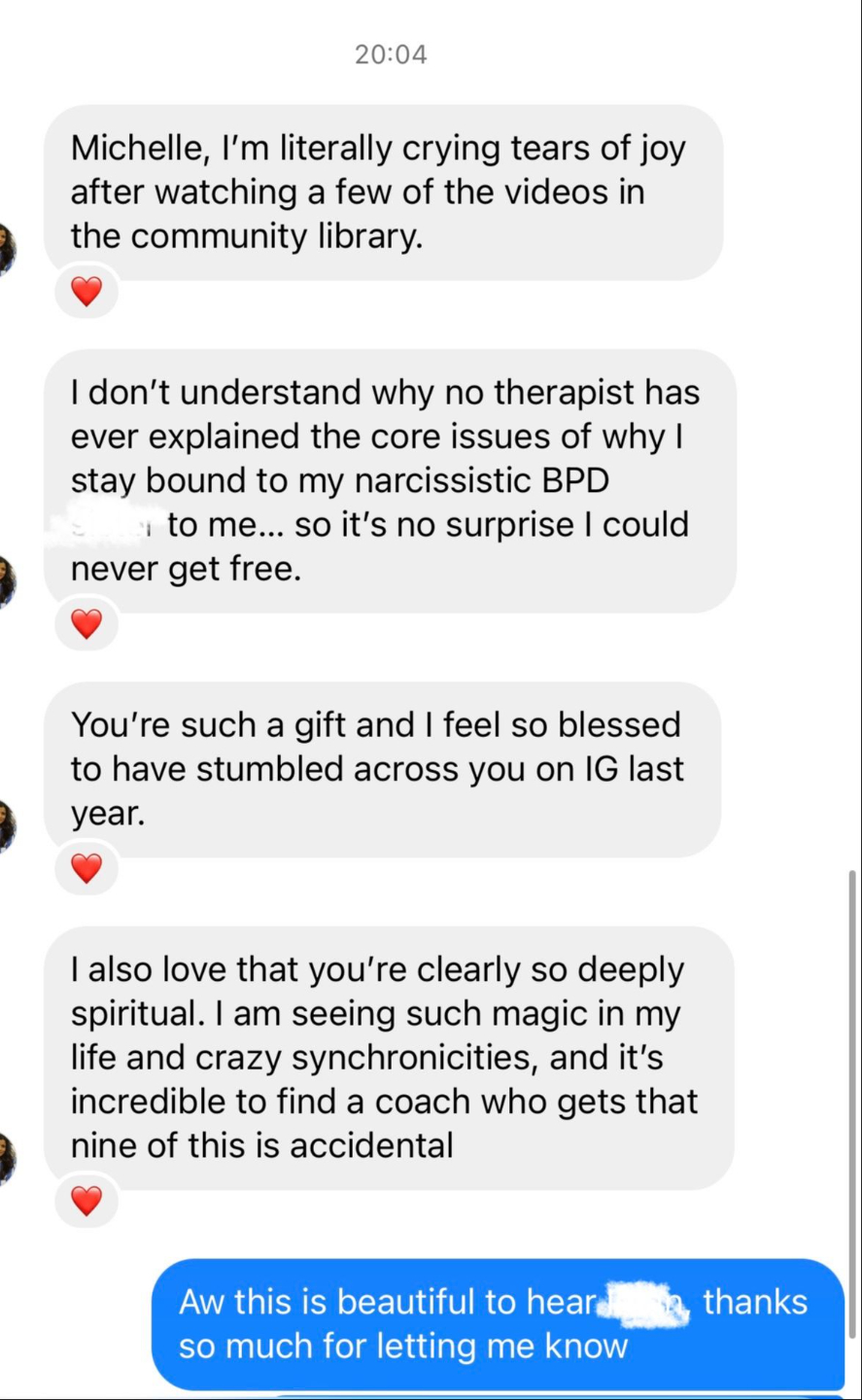This screenshot has width=862, height=1400.
Task: Tap heart reaction under the "tears of joy" message
Action: coord(86,291)
